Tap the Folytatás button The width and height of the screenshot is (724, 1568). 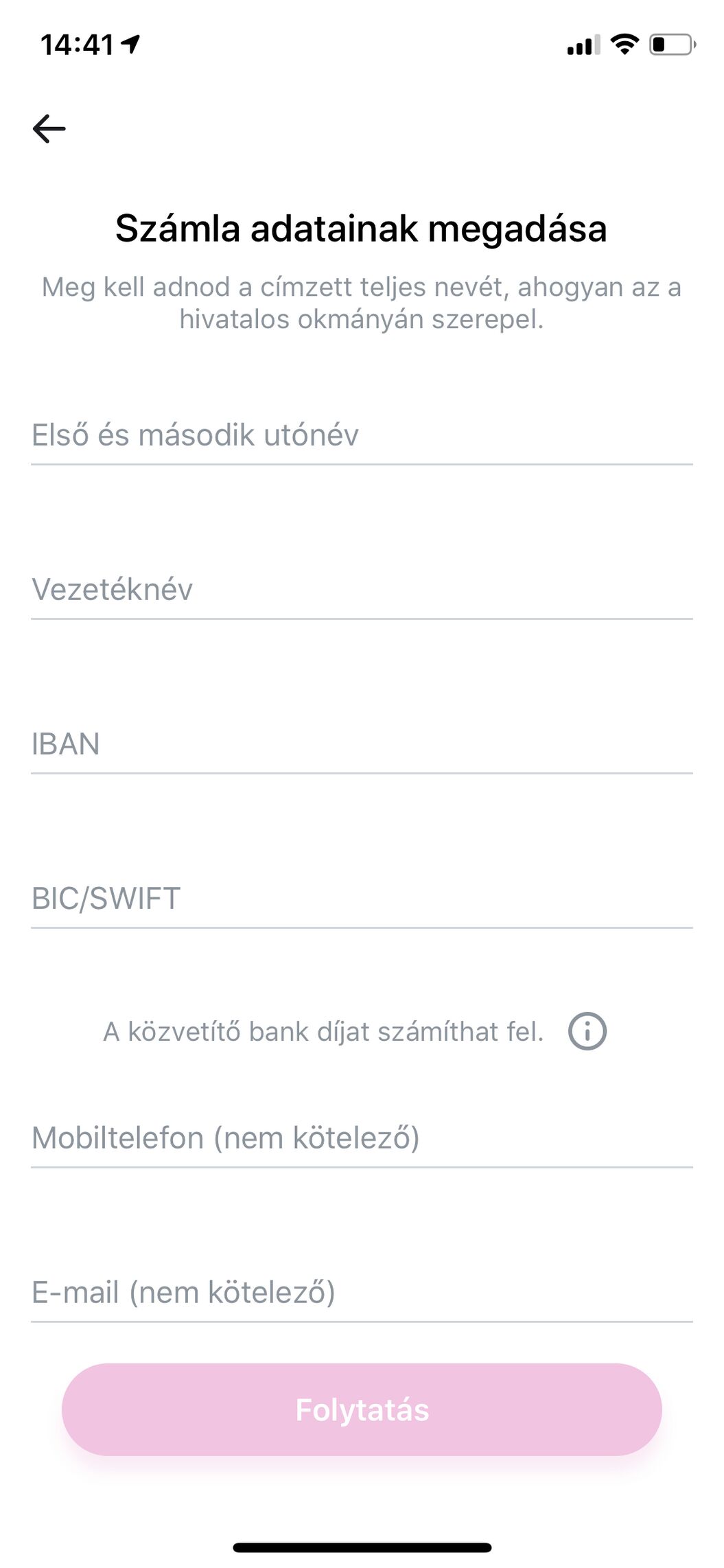pos(362,1410)
